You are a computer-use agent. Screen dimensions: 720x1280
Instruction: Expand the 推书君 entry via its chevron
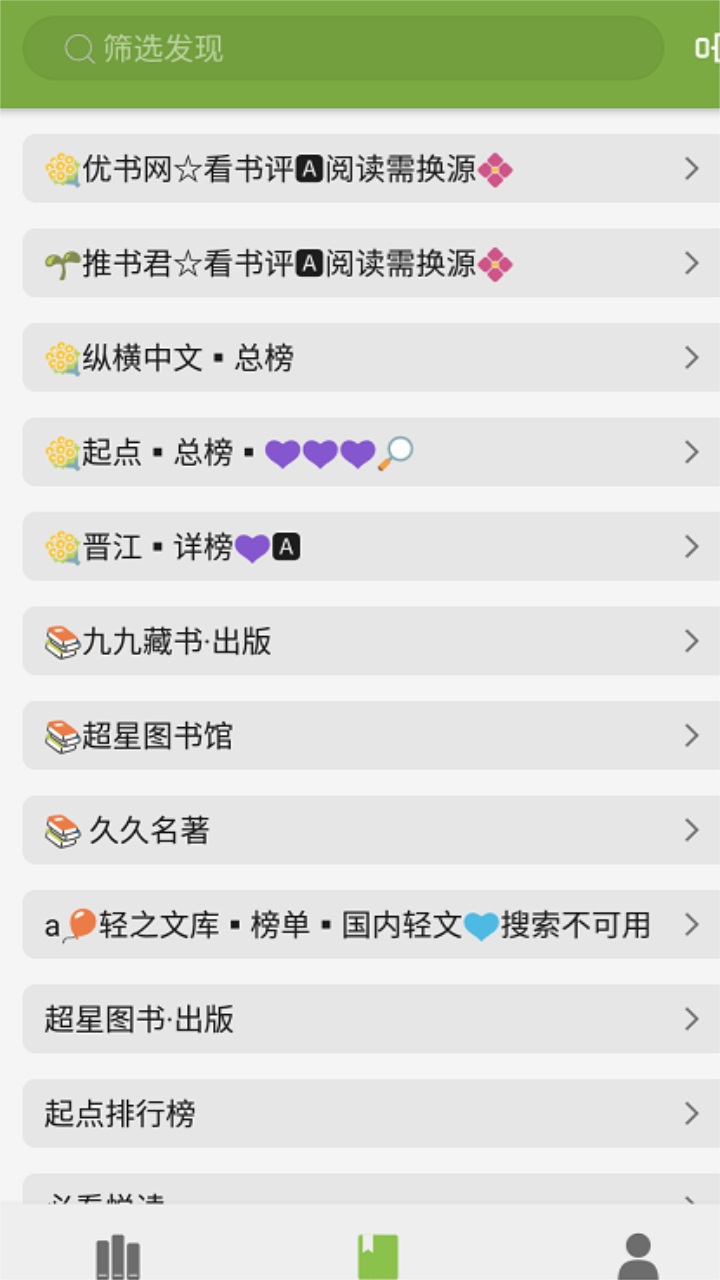point(691,263)
